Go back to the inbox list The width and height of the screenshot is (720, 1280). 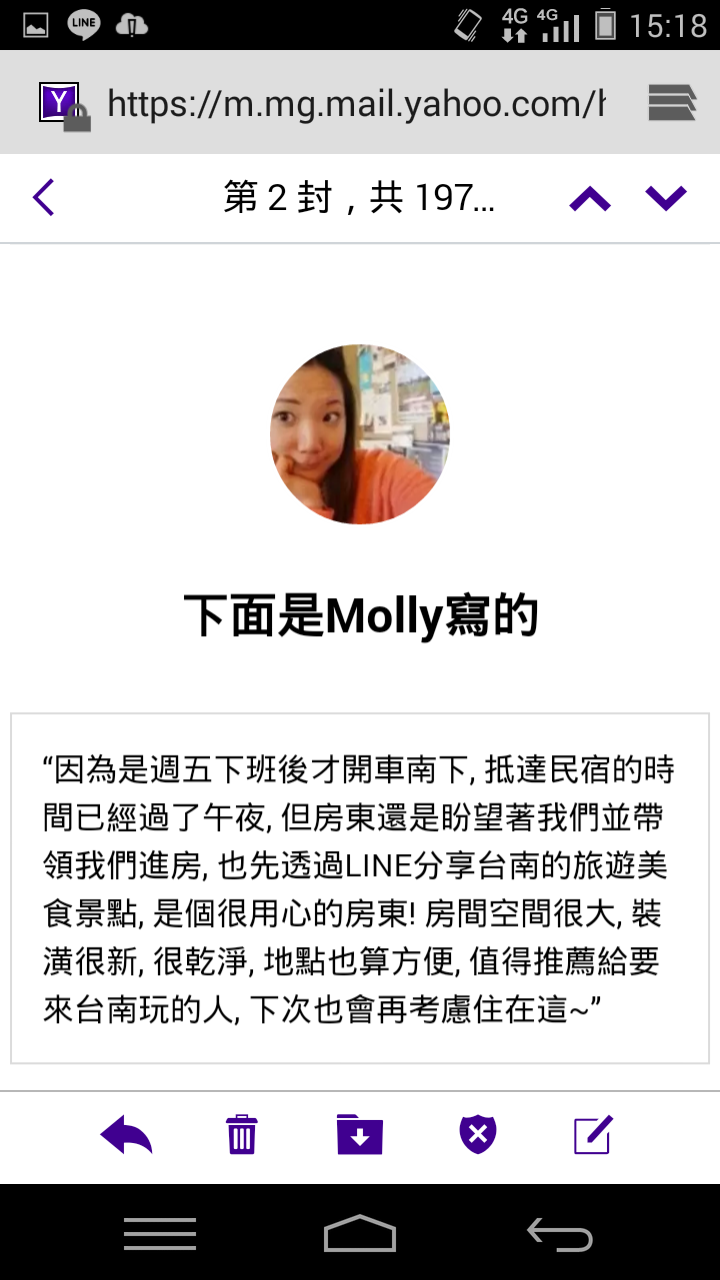point(43,198)
